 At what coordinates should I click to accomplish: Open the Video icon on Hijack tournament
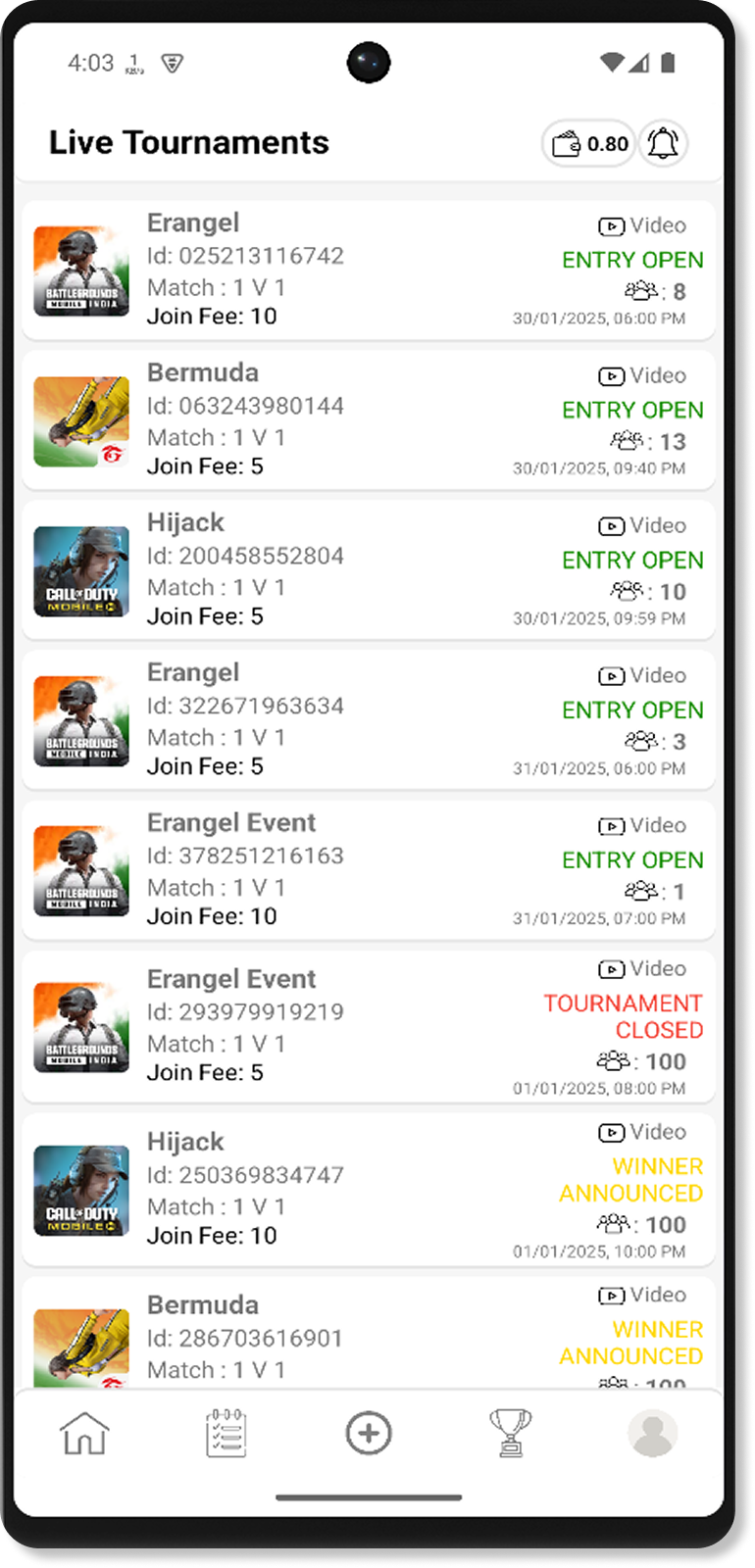pos(611,525)
